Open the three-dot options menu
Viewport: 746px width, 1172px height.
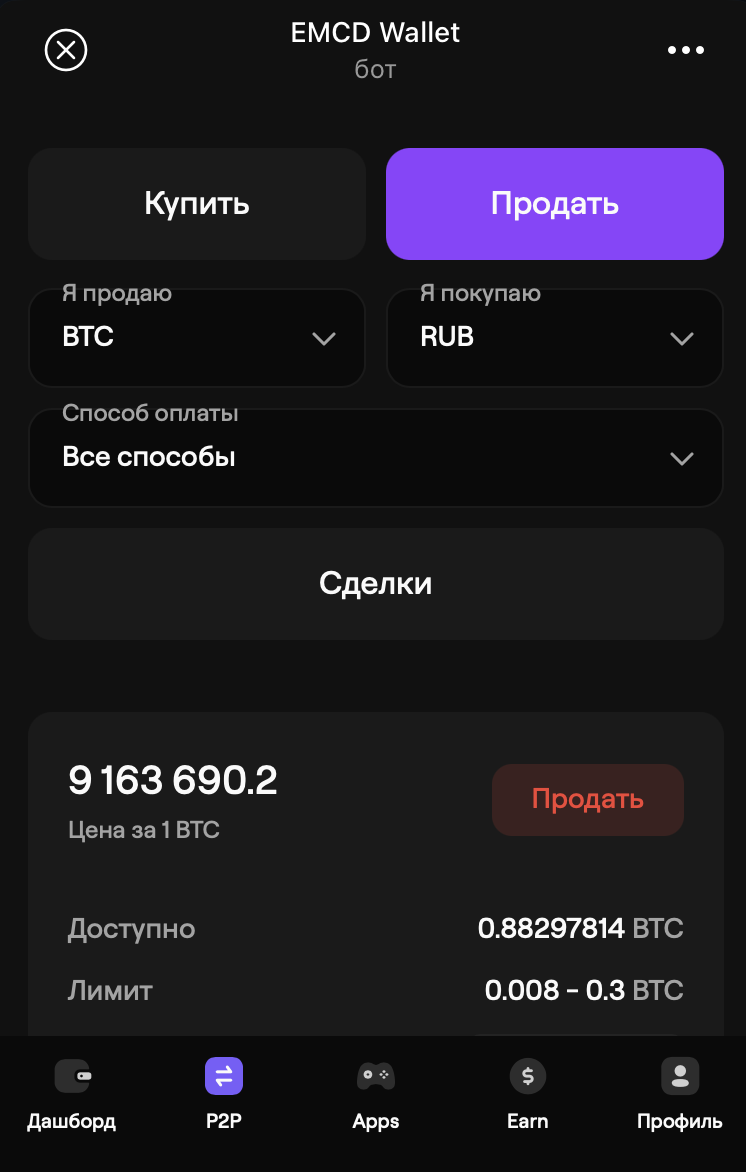tap(686, 49)
